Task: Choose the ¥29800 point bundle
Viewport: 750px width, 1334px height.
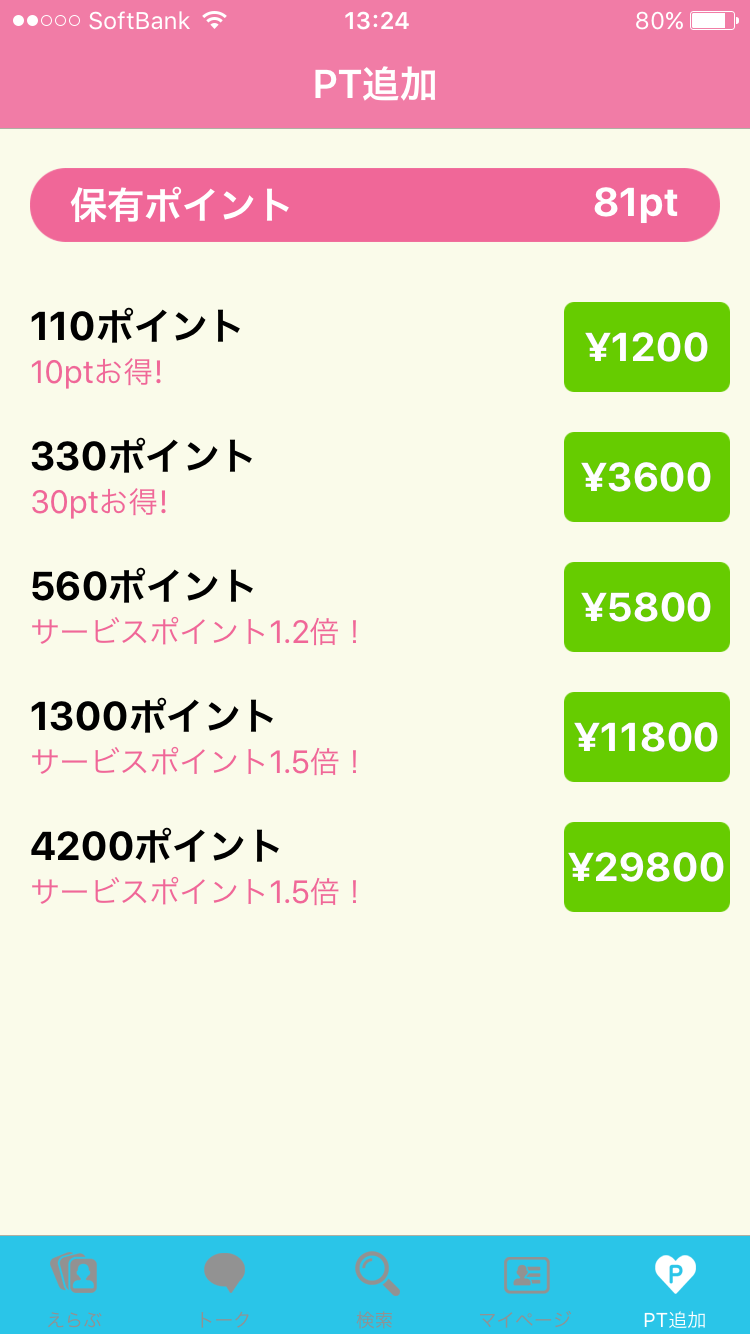Action: pyautogui.click(x=646, y=867)
